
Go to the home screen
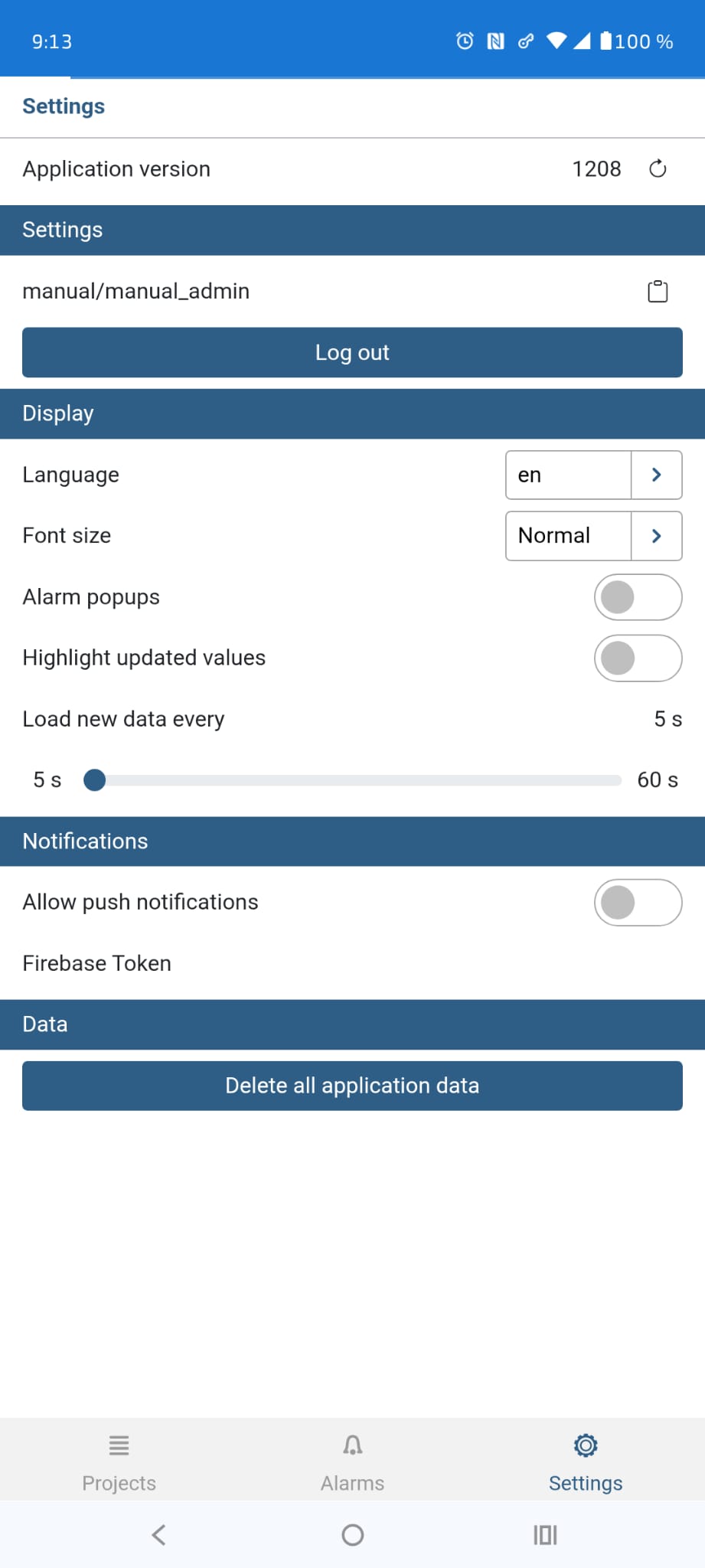pyautogui.click(x=352, y=1534)
